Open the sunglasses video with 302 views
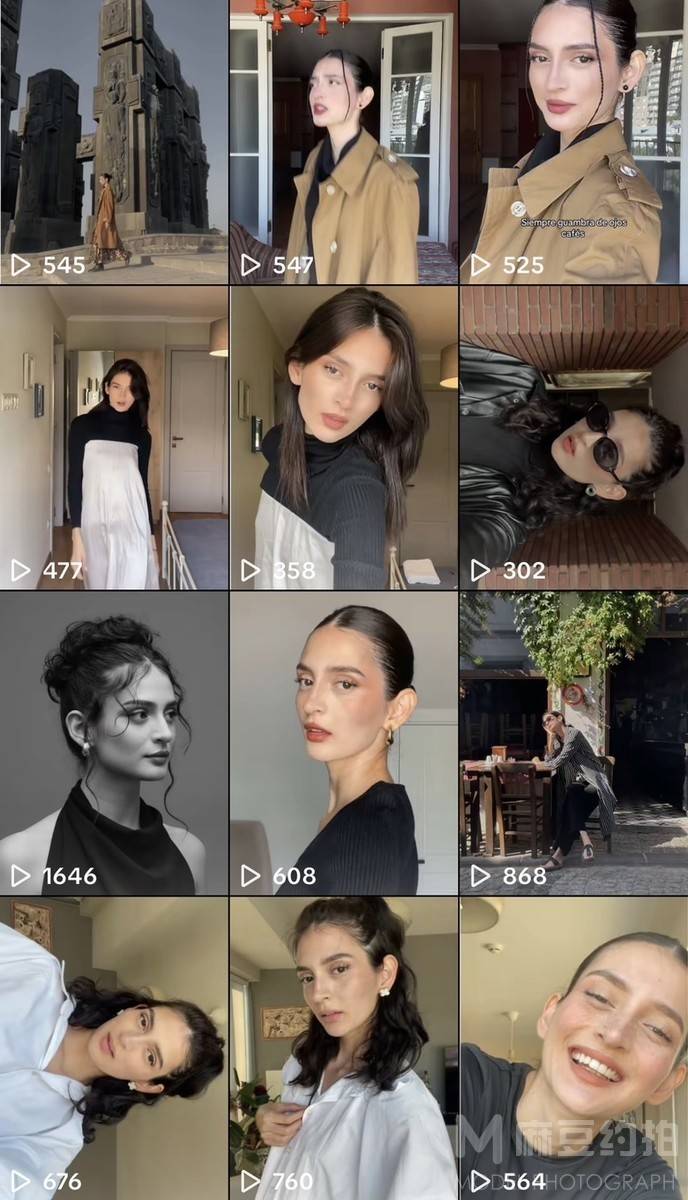 574,437
